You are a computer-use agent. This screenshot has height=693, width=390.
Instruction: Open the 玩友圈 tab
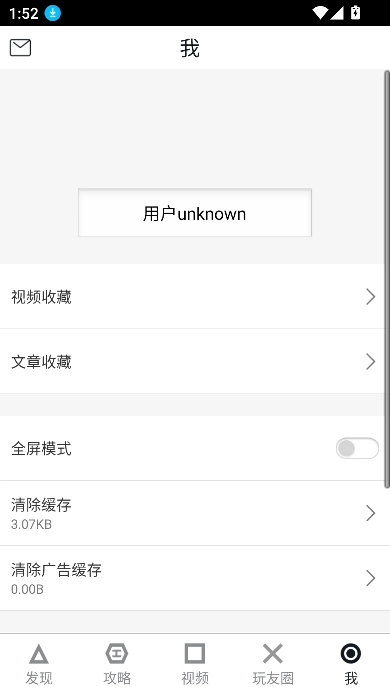click(x=273, y=664)
